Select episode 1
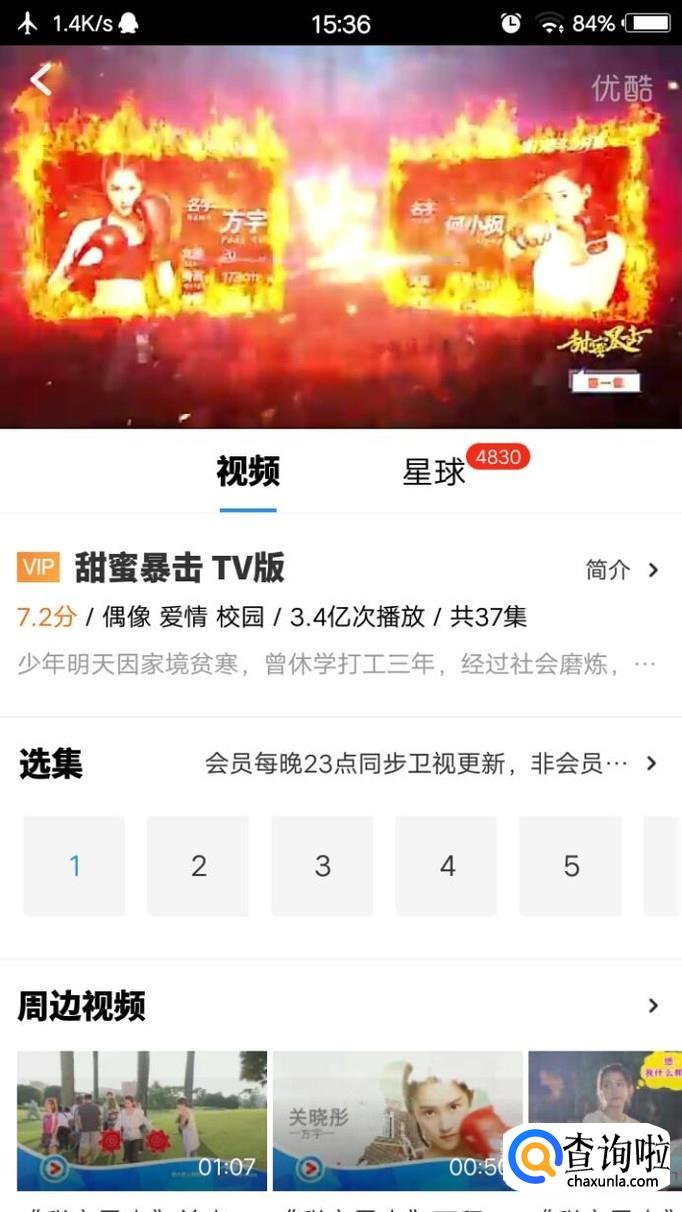This screenshot has width=682, height=1212. [x=74, y=866]
